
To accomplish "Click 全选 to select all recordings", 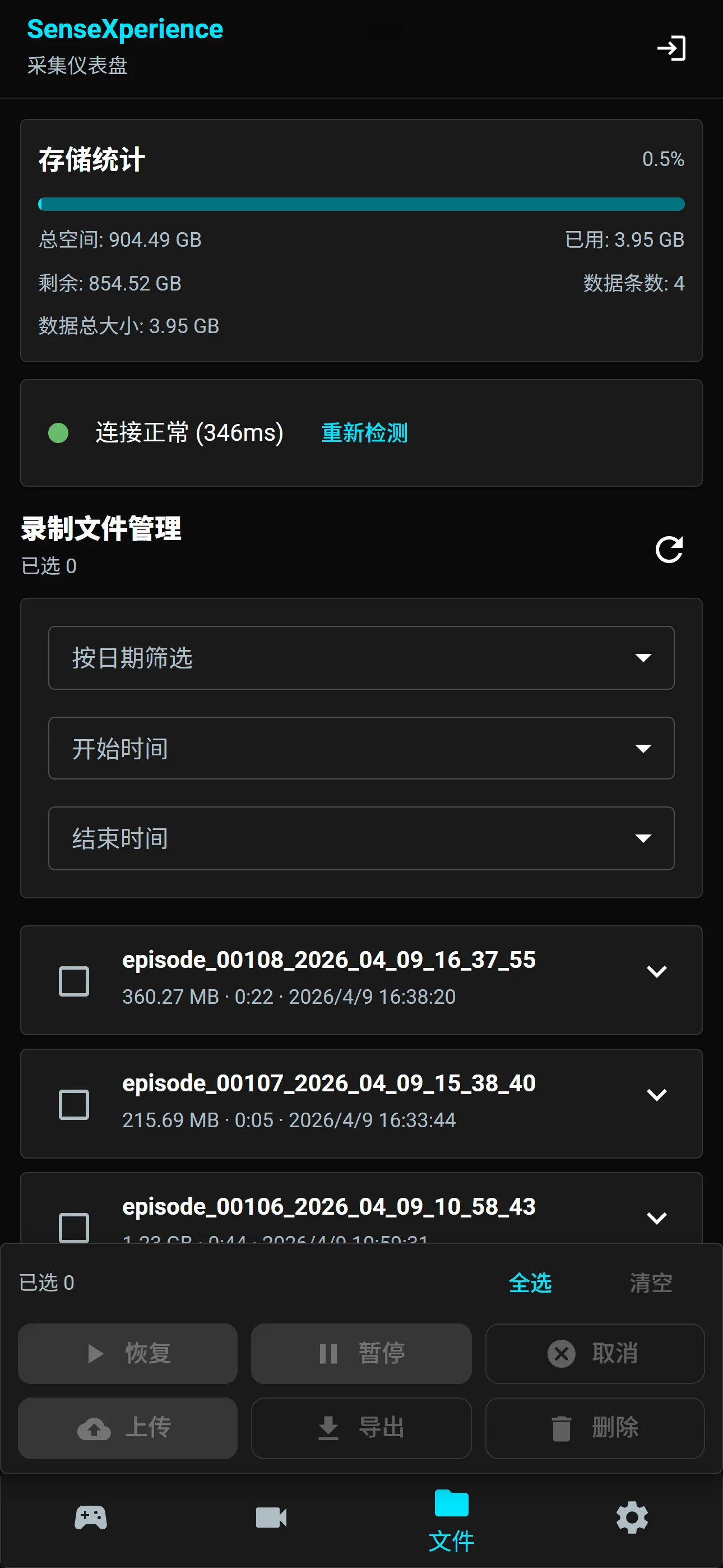I will tap(530, 1282).
